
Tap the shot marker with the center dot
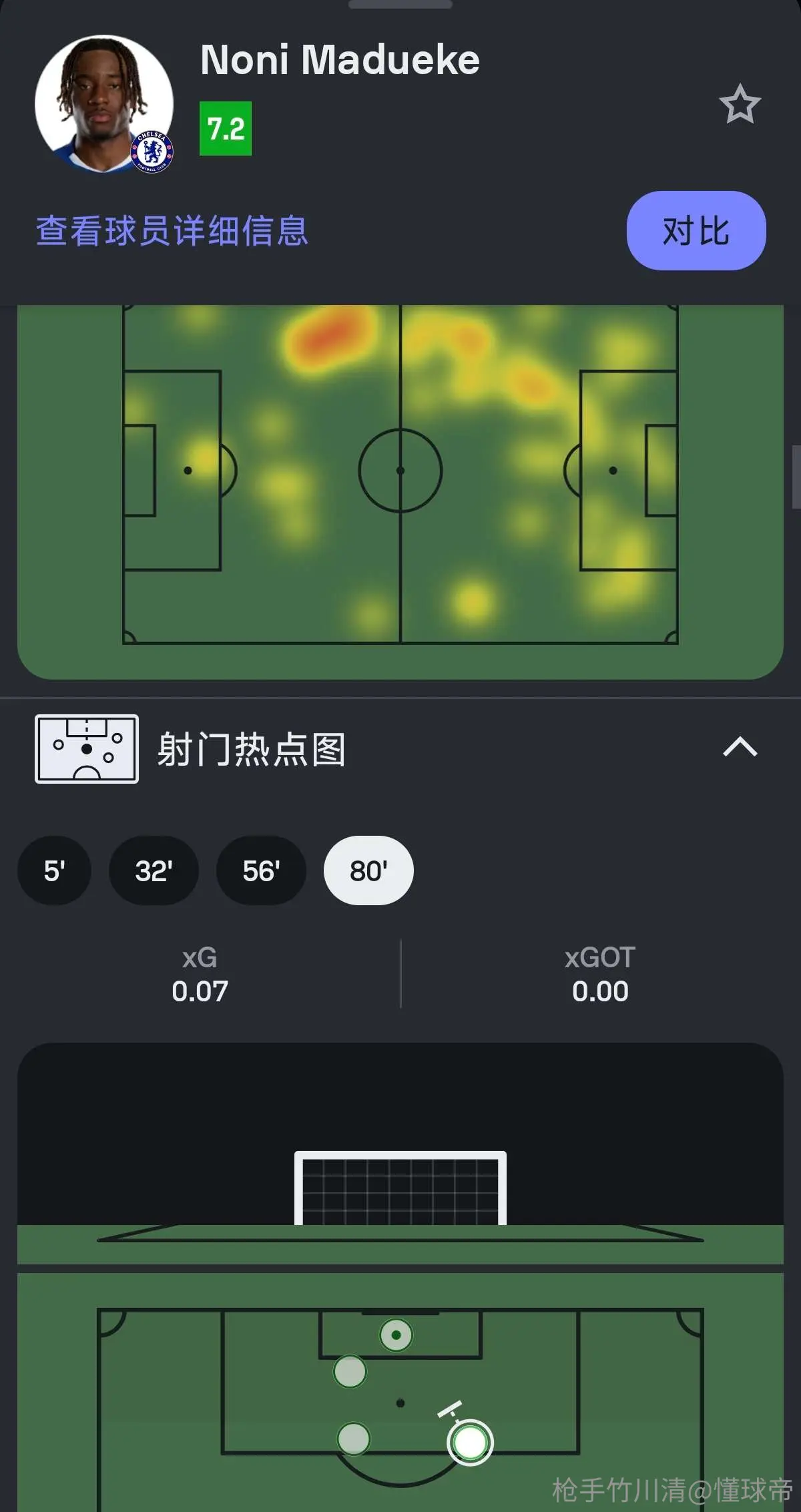point(396,1335)
